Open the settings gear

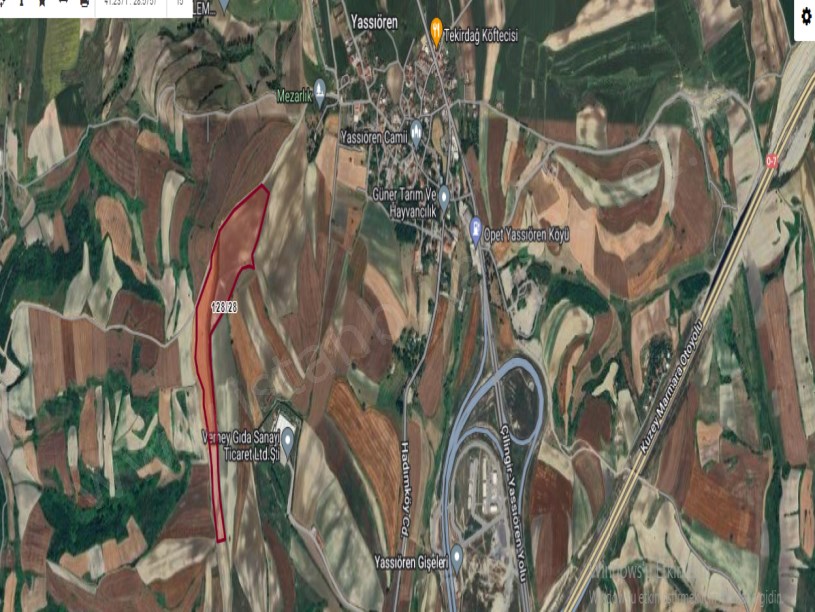coord(806,17)
